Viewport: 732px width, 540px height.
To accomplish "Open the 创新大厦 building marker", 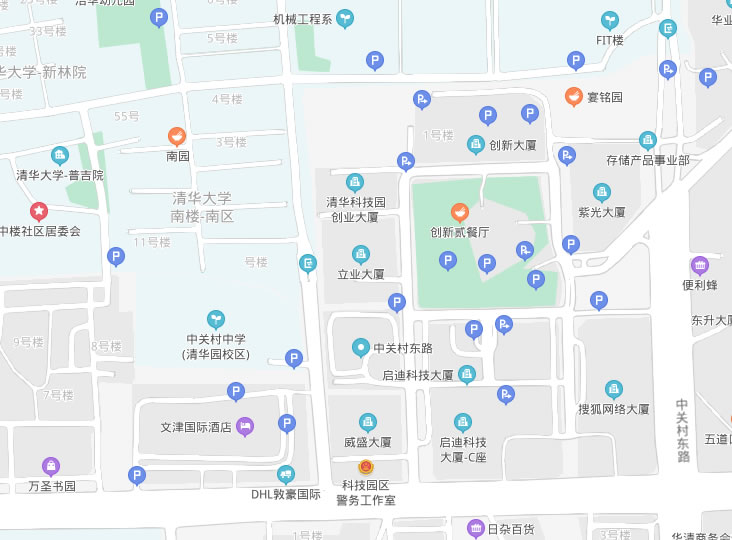I will [x=476, y=144].
